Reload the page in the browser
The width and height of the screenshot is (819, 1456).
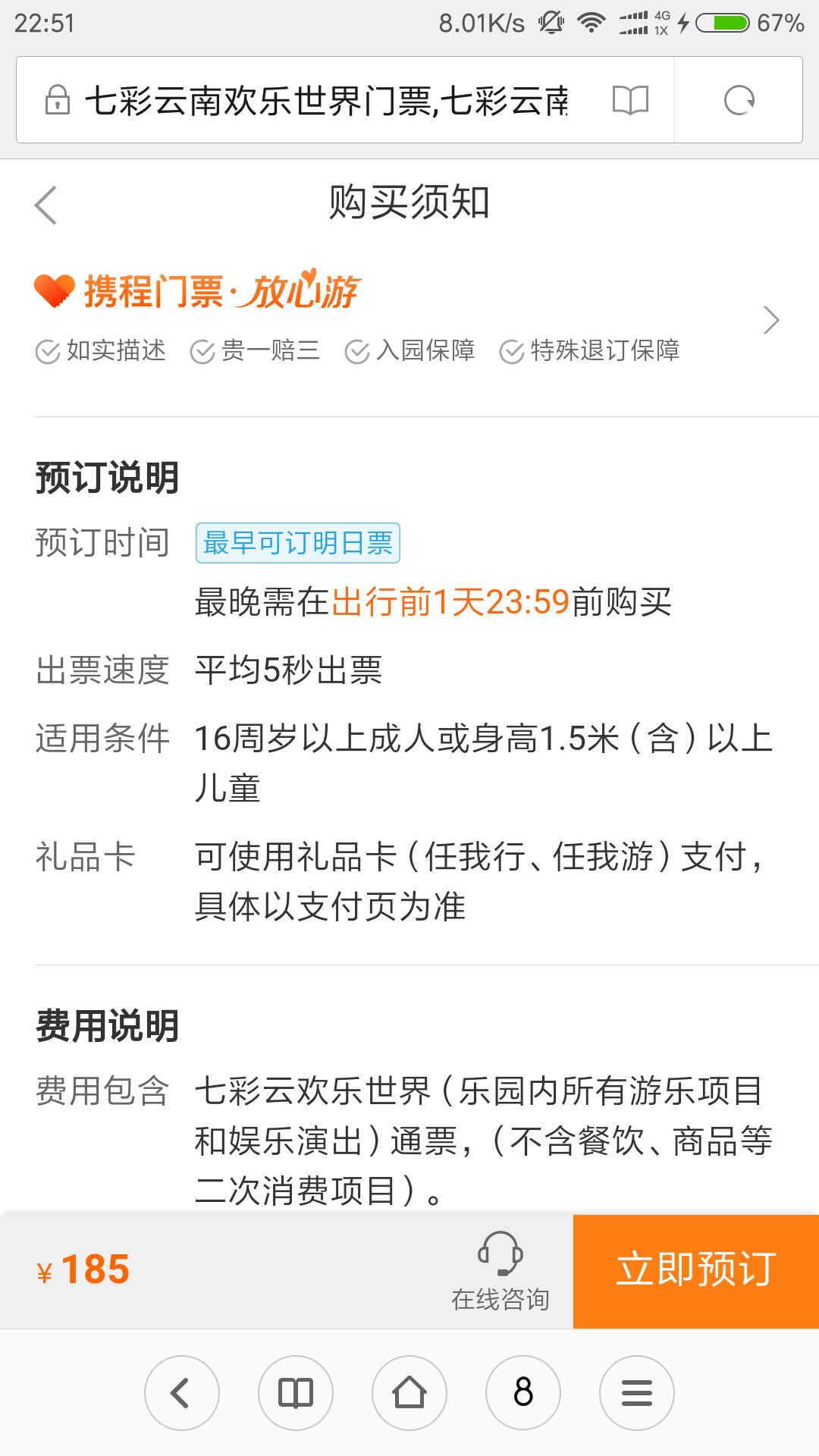[x=739, y=100]
